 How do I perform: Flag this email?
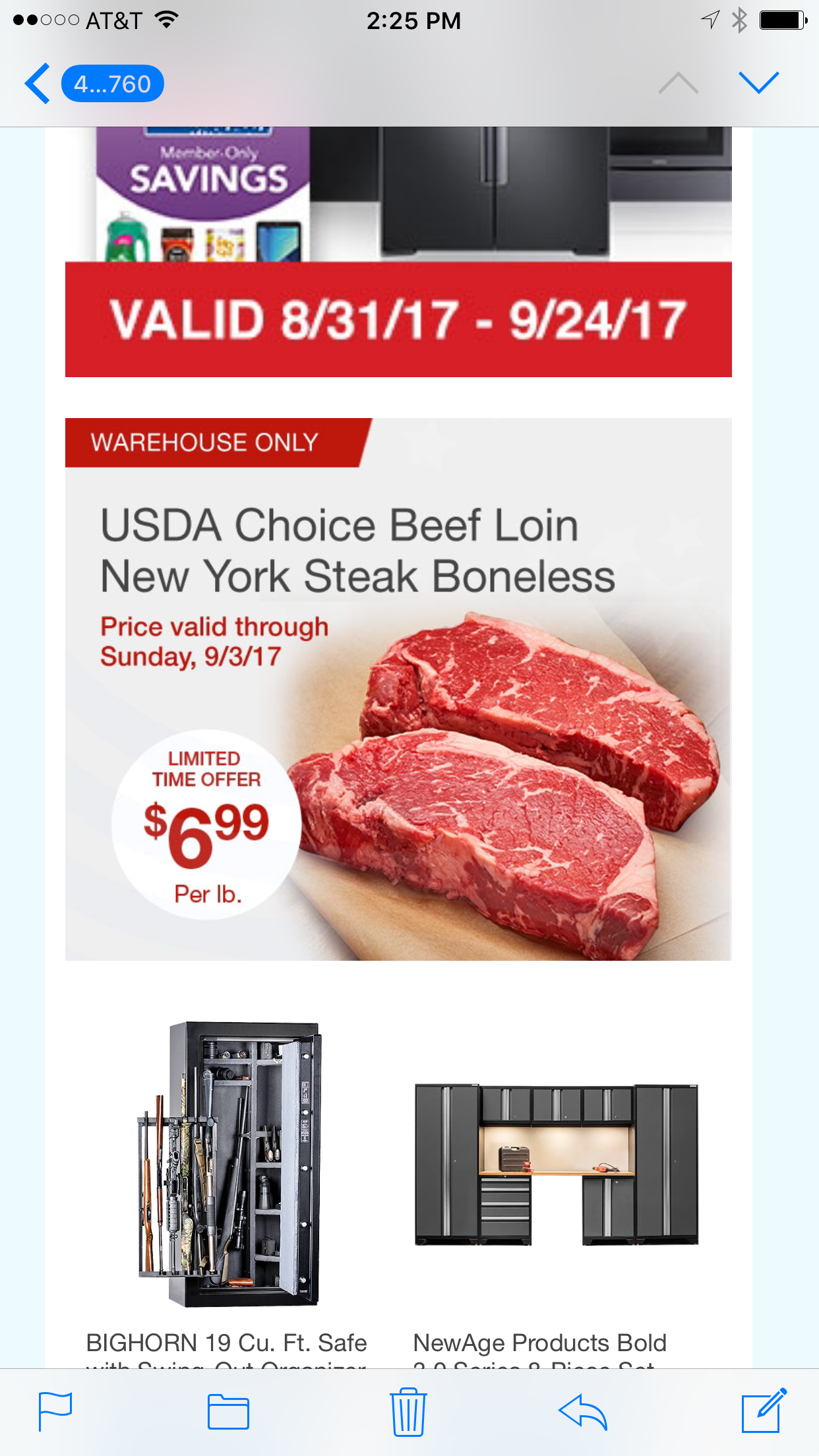[55, 1411]
